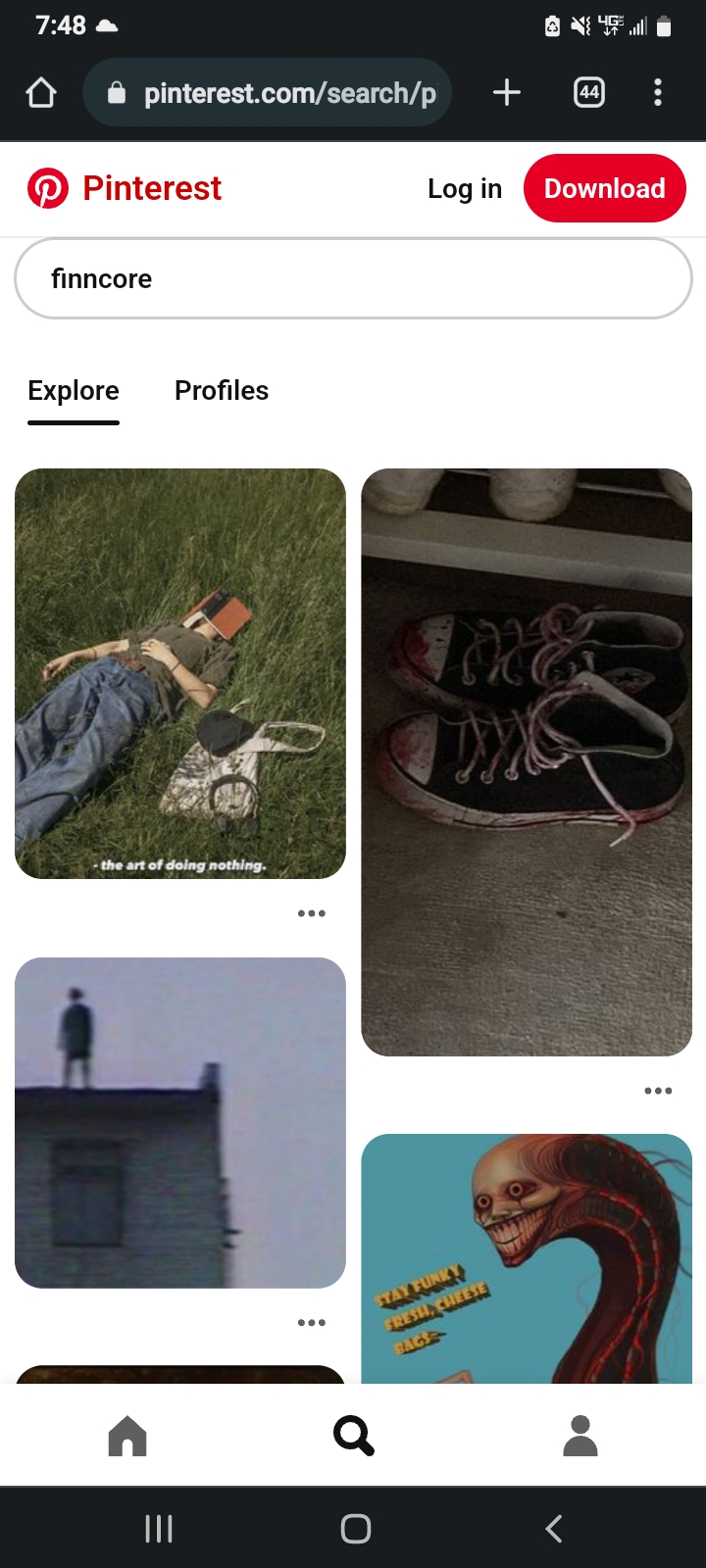
Task: Open options under the sneakers pin
Action: (658, 1091)
